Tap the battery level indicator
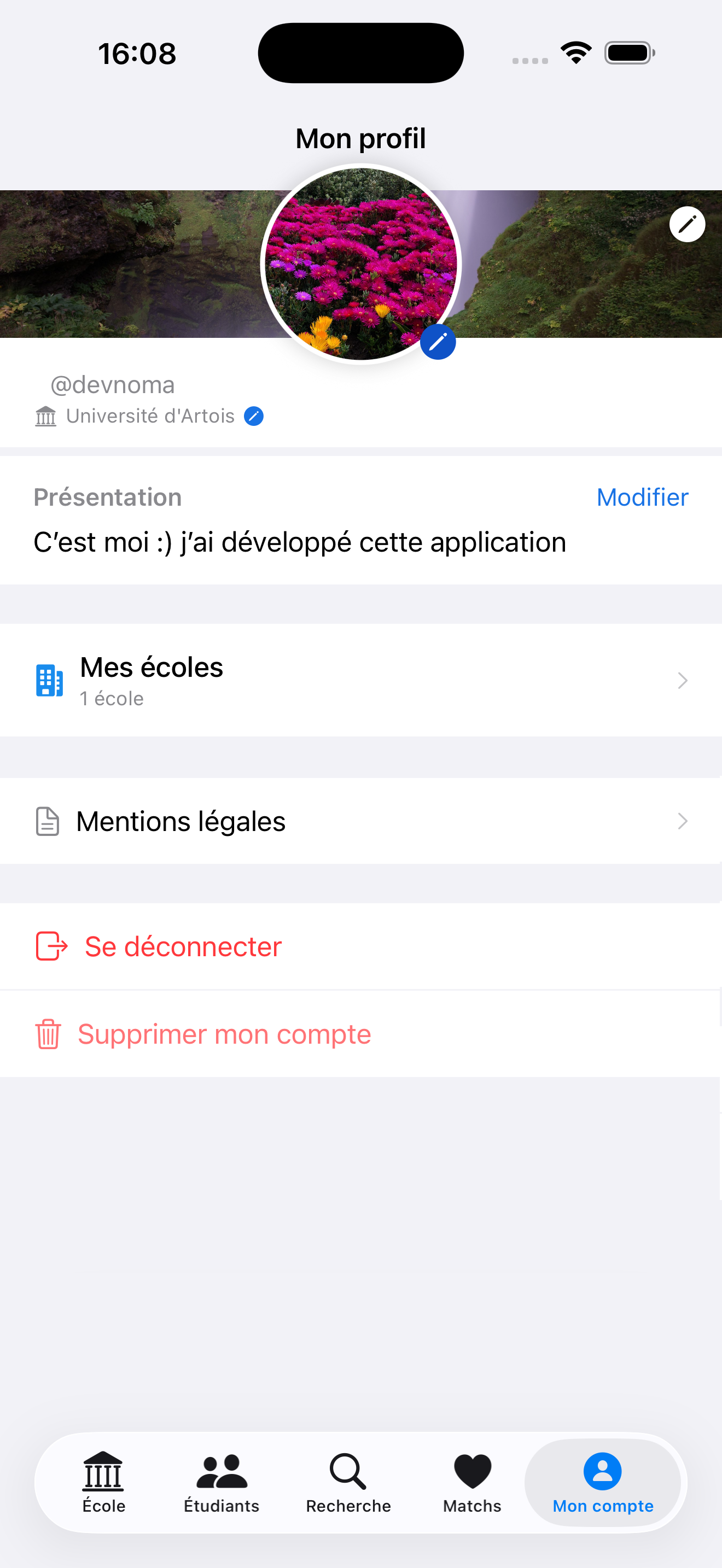The height and width of the screenshot is (1568, 722). pos(629,52)
